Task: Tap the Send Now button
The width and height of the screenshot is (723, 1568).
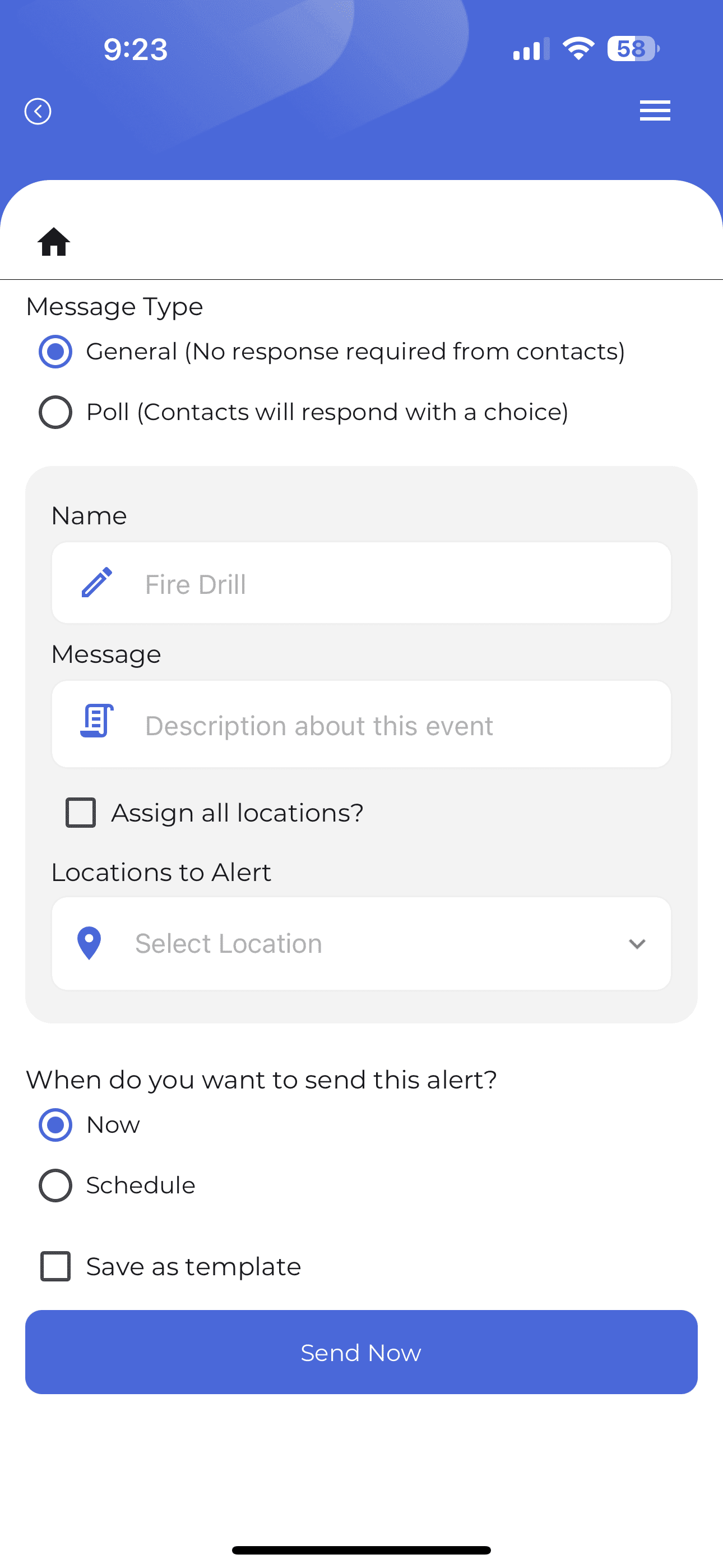Action: click(x=361, y=1353)
